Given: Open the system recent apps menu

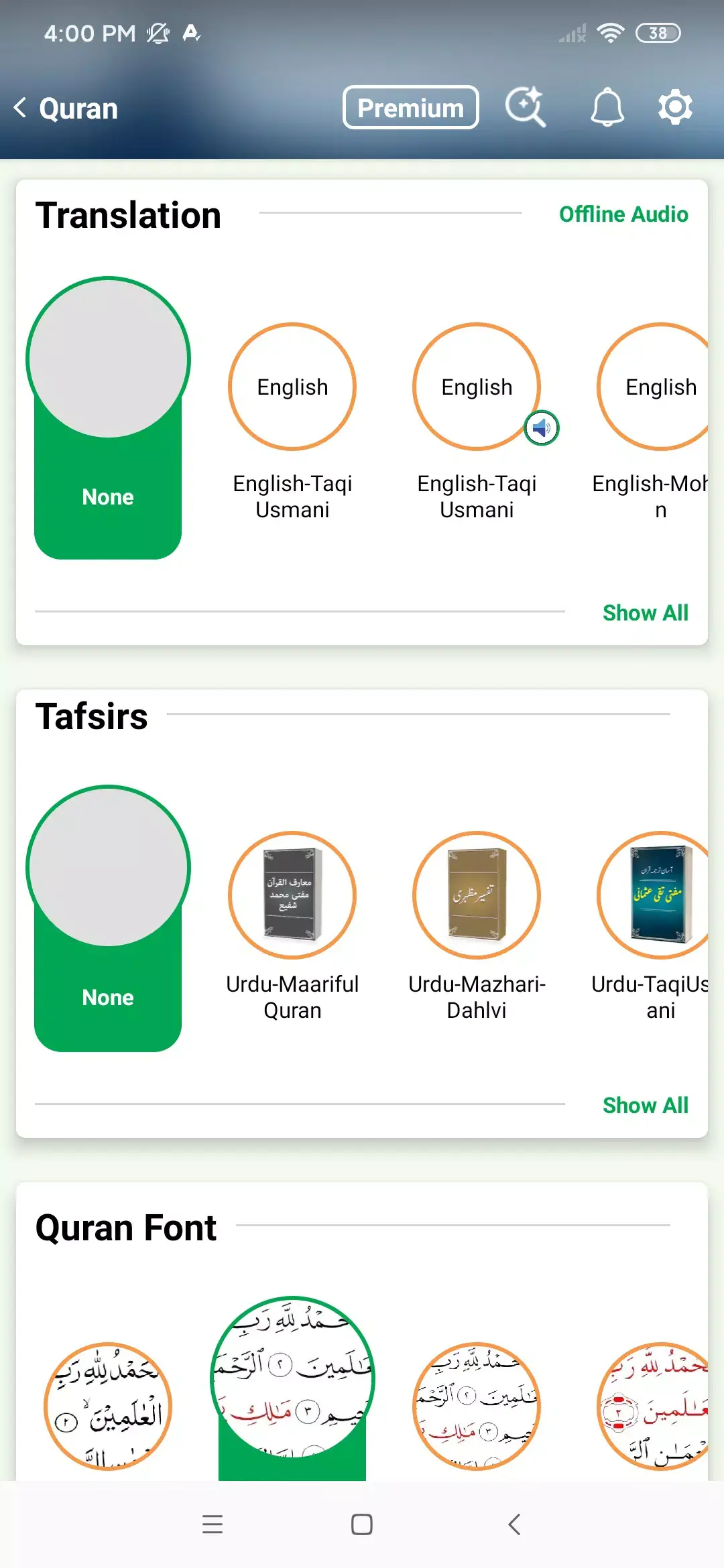Looking at the screenshot, I should click(213, 1524).
